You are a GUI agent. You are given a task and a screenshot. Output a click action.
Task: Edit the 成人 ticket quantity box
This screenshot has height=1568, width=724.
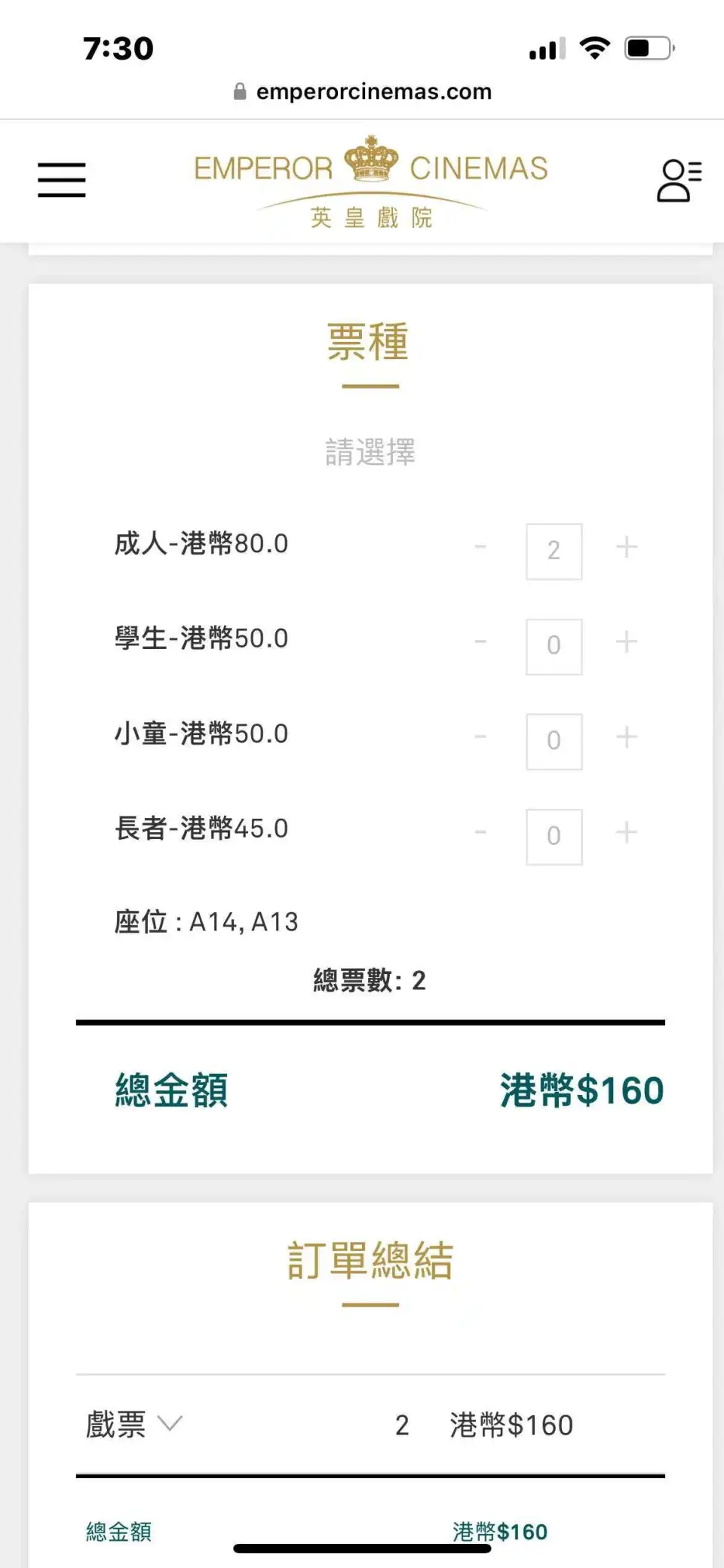click(554, 552)
